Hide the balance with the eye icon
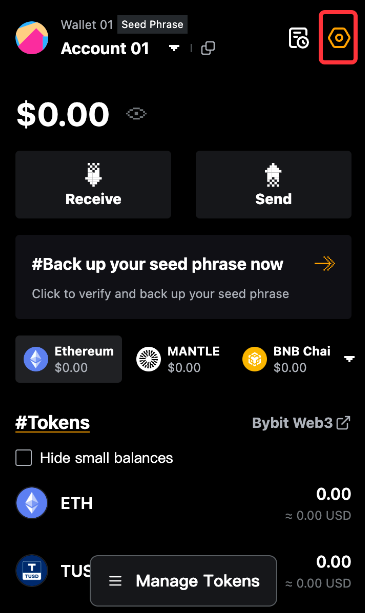Image resolution: width=365 pixels, height=613 pixels. coord(136,114)
